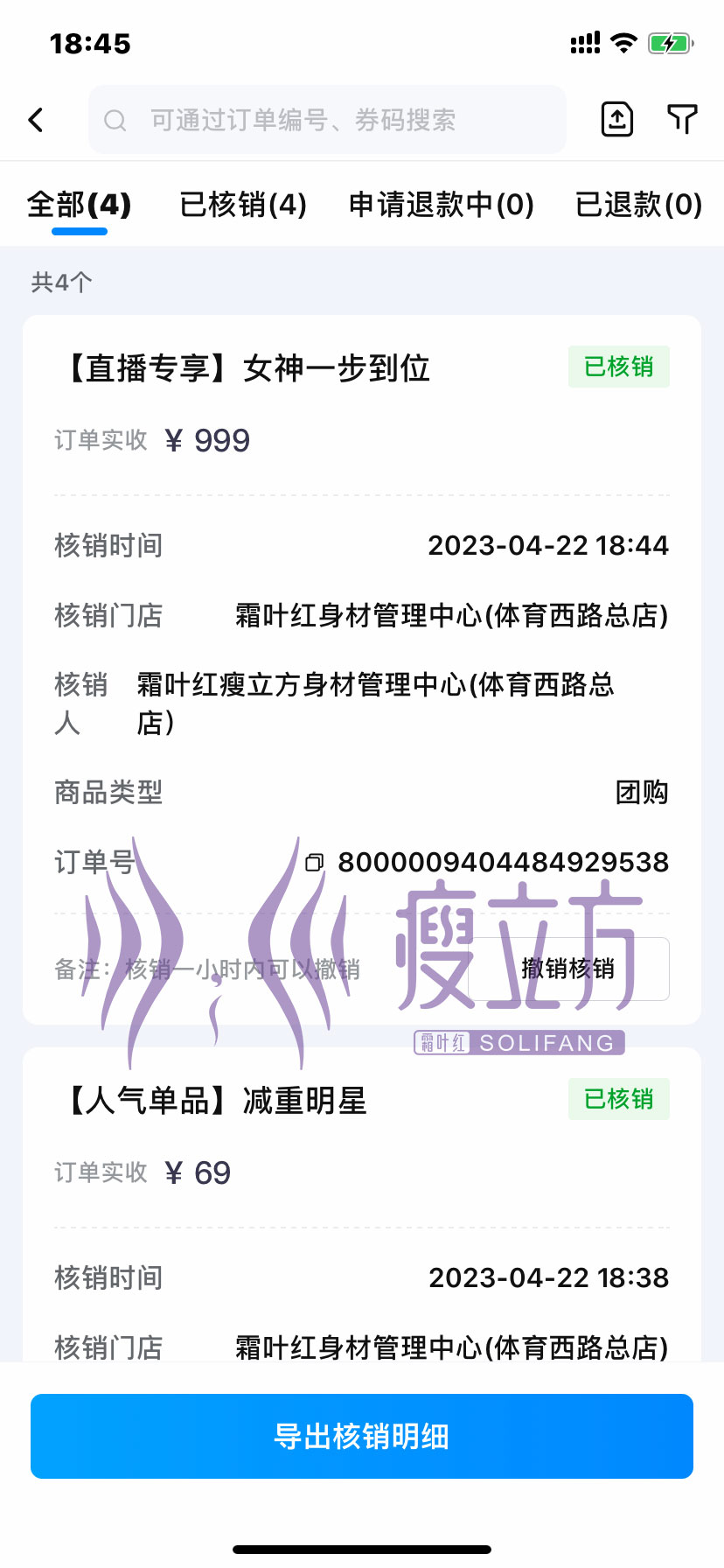Switch to the 已核销(4) tab
The image size is (724, 1568).
click(x=243, y=205)
